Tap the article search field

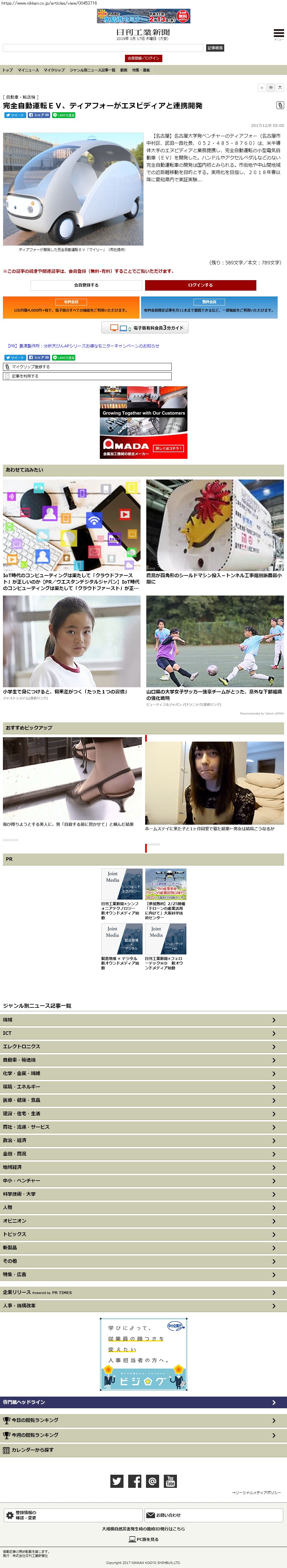[103, 48]
